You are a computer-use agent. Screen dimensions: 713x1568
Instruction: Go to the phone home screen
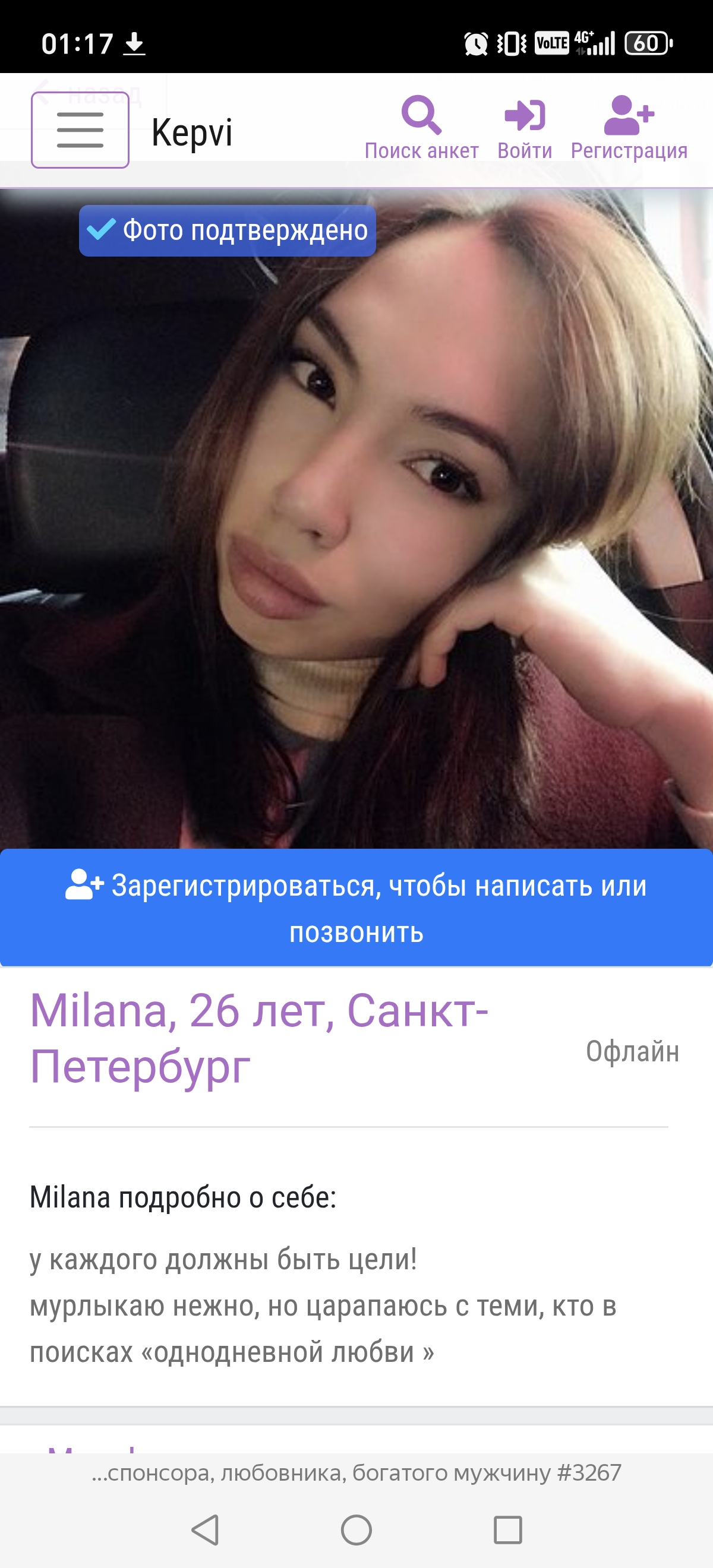356,1529
